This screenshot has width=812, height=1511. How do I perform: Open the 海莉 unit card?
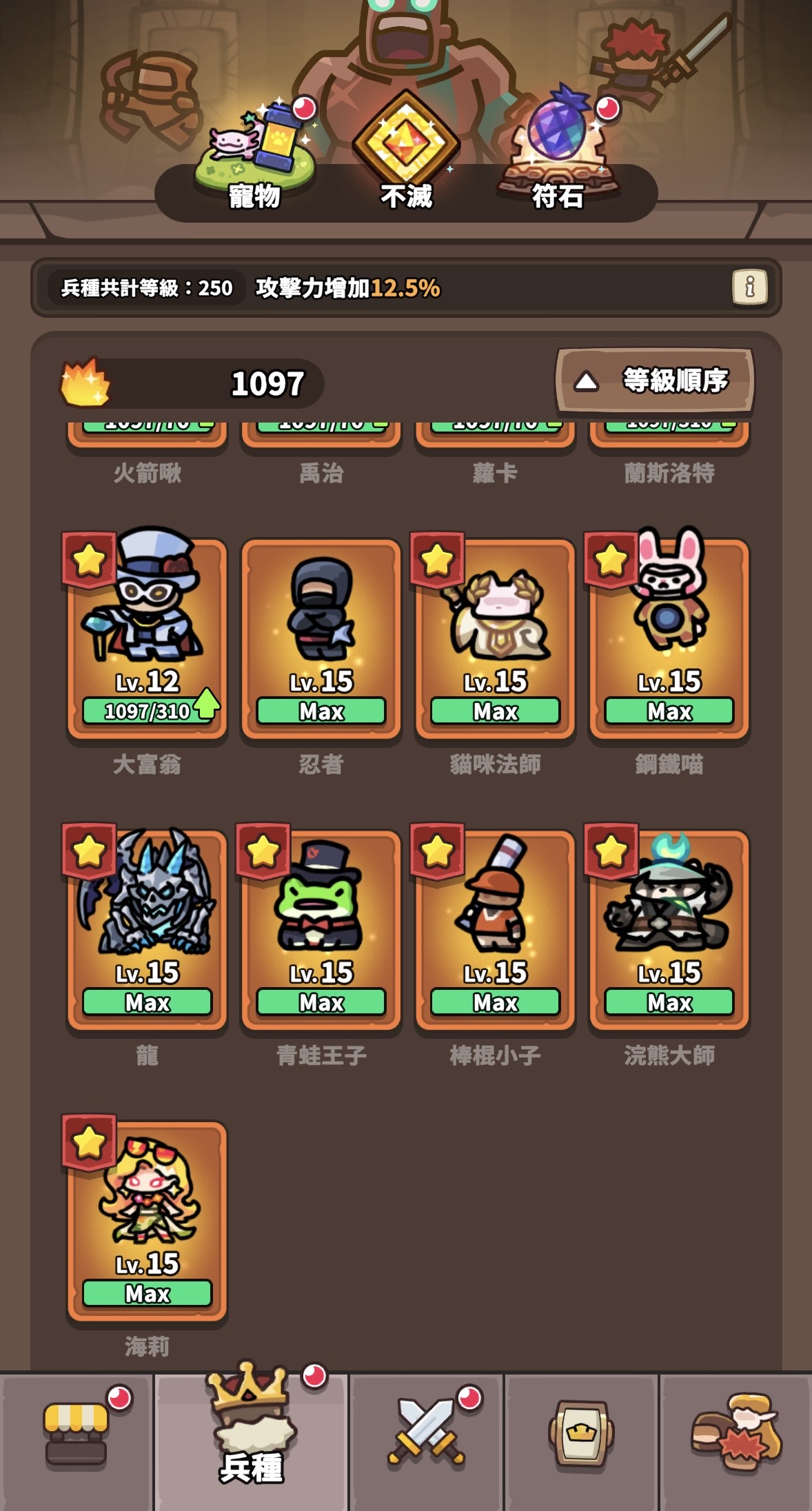(x=147, y=1220)
